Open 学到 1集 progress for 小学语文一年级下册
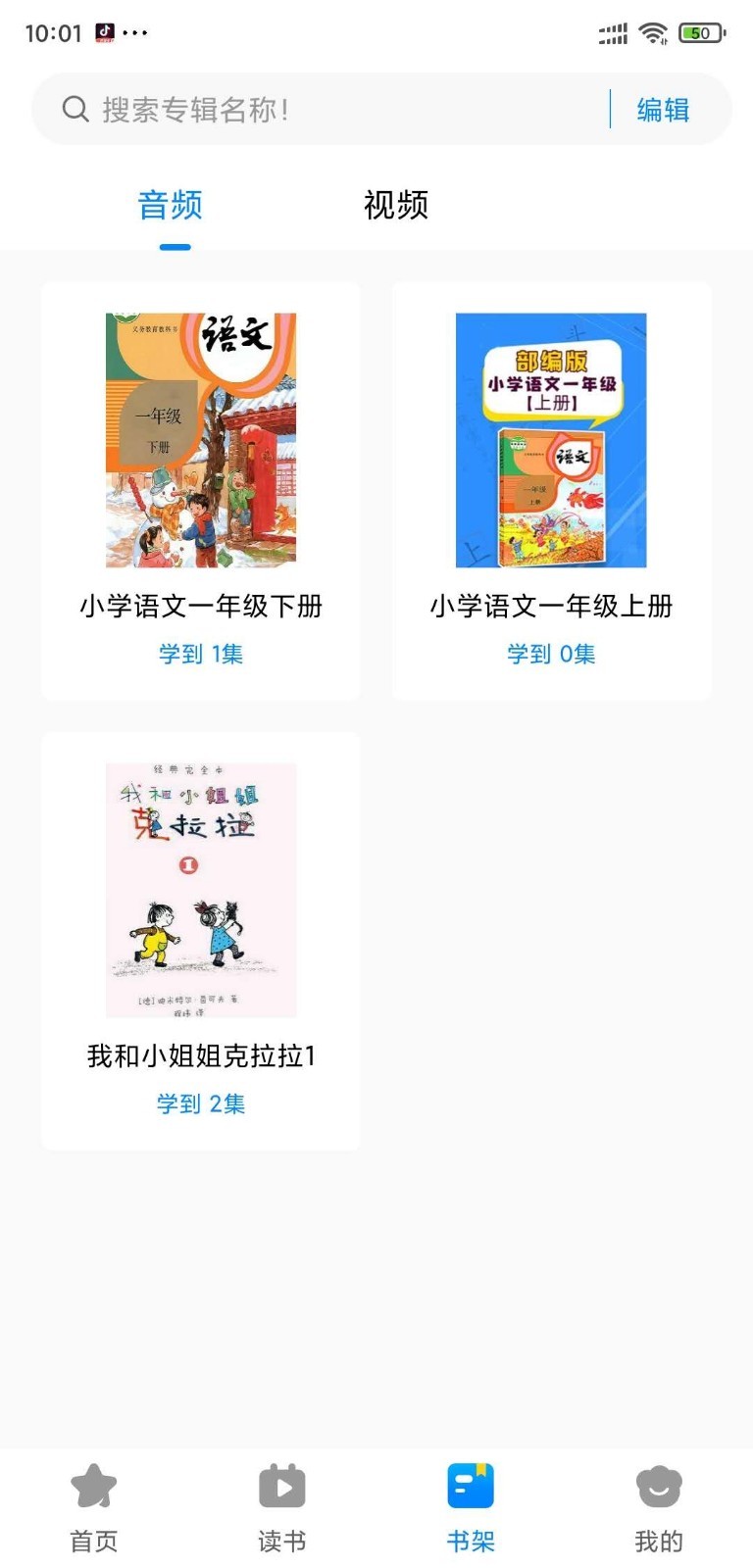Screen dimensions: 753x1568 (x=200, y=654)
